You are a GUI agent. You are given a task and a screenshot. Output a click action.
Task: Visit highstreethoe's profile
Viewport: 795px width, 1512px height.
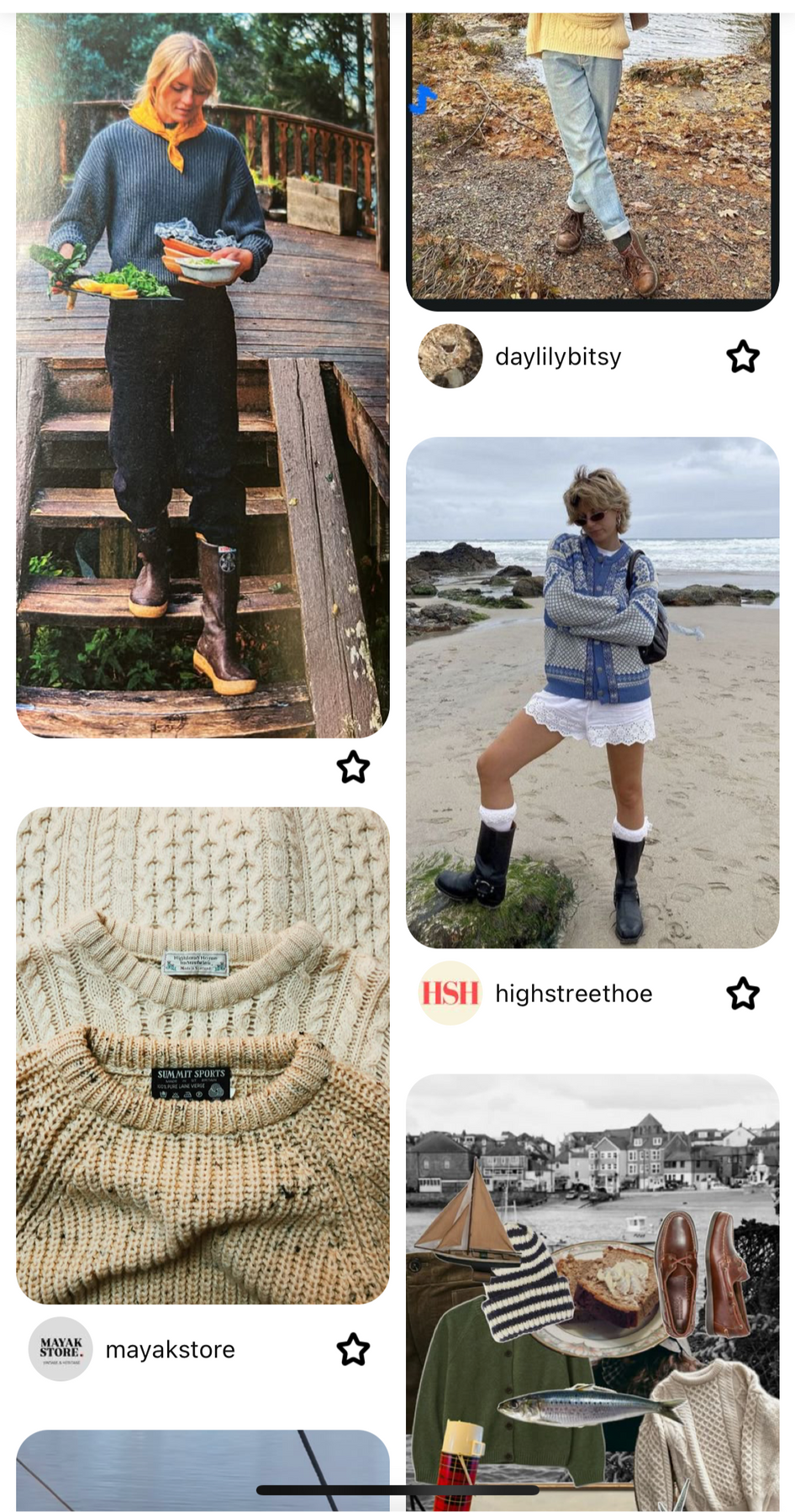[x=450, y=993]
